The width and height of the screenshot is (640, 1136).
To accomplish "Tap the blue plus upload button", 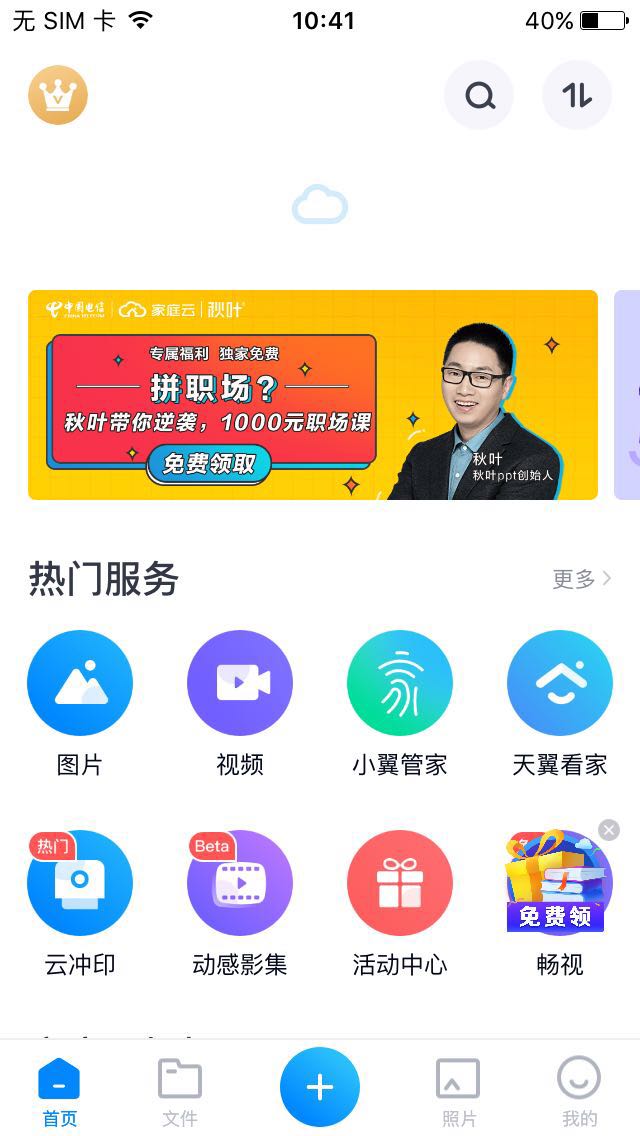I will [x=320, y=1087].
